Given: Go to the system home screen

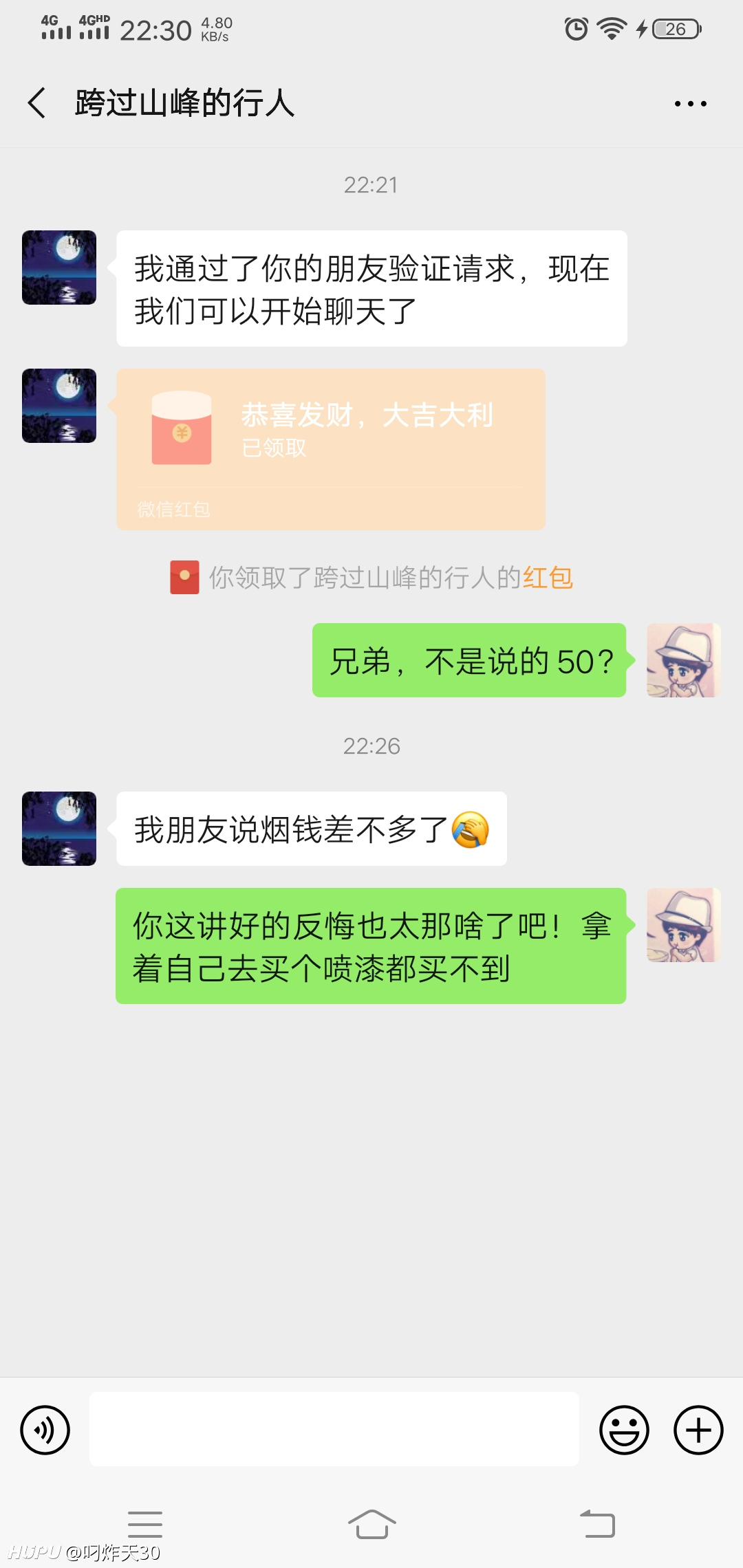Looking at the screenshot, I should tap(371, 1524).
